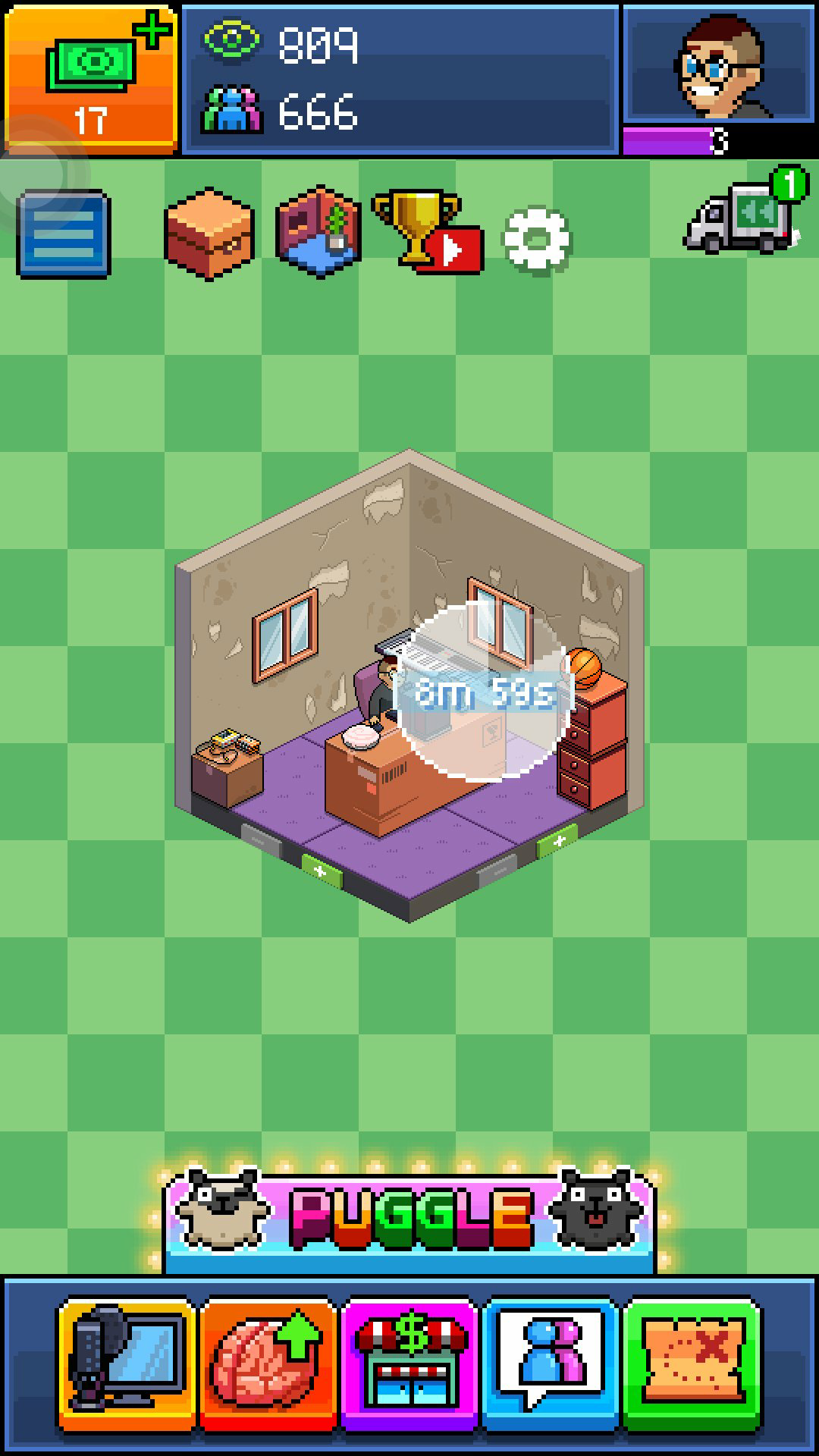819x1456 pixels.
Task: Open the room editor icon
Action: (x=318, y=231)
